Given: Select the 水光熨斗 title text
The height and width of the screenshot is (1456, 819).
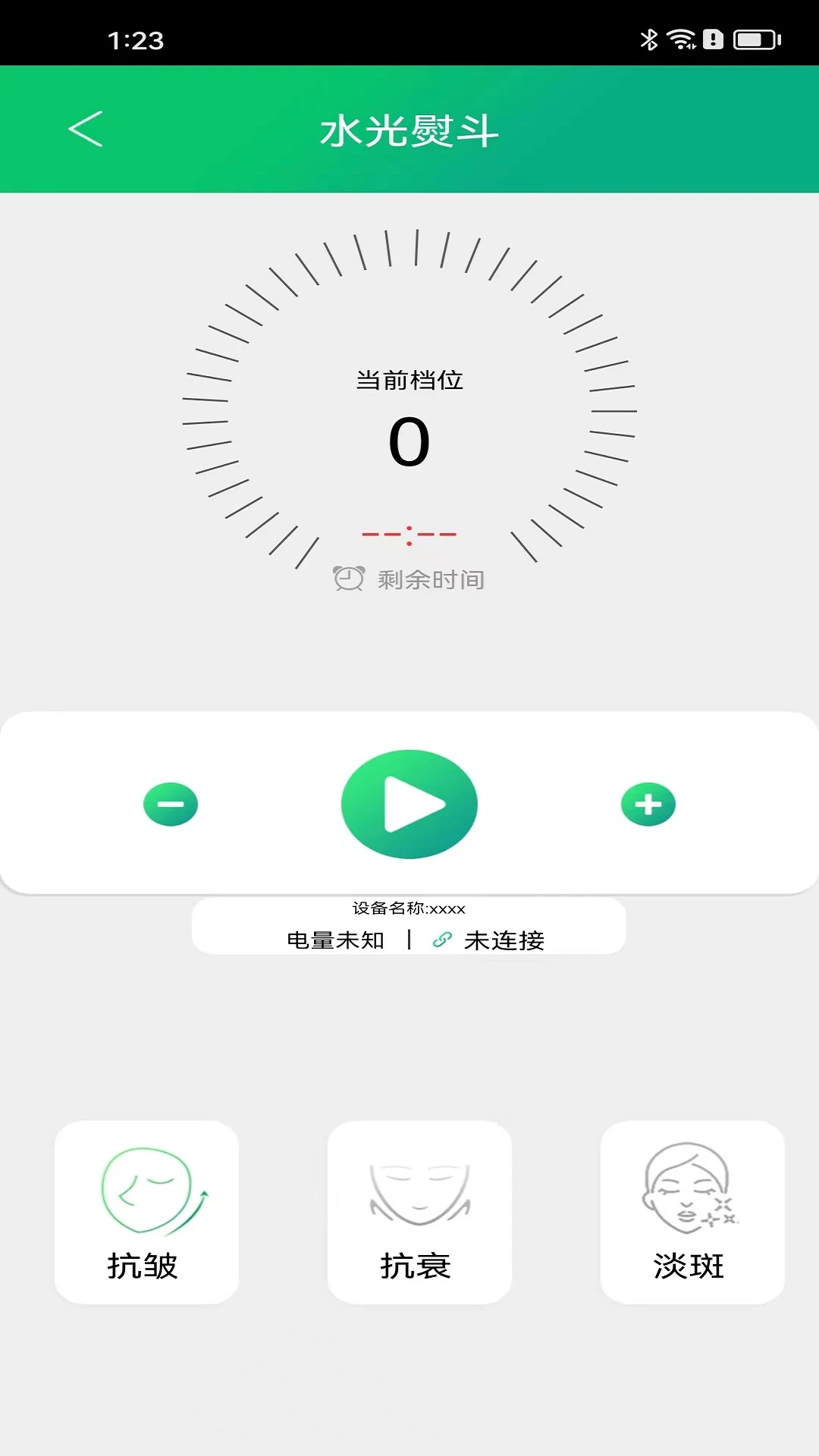Looking at the screenshot, I should (x=409, y=129).
